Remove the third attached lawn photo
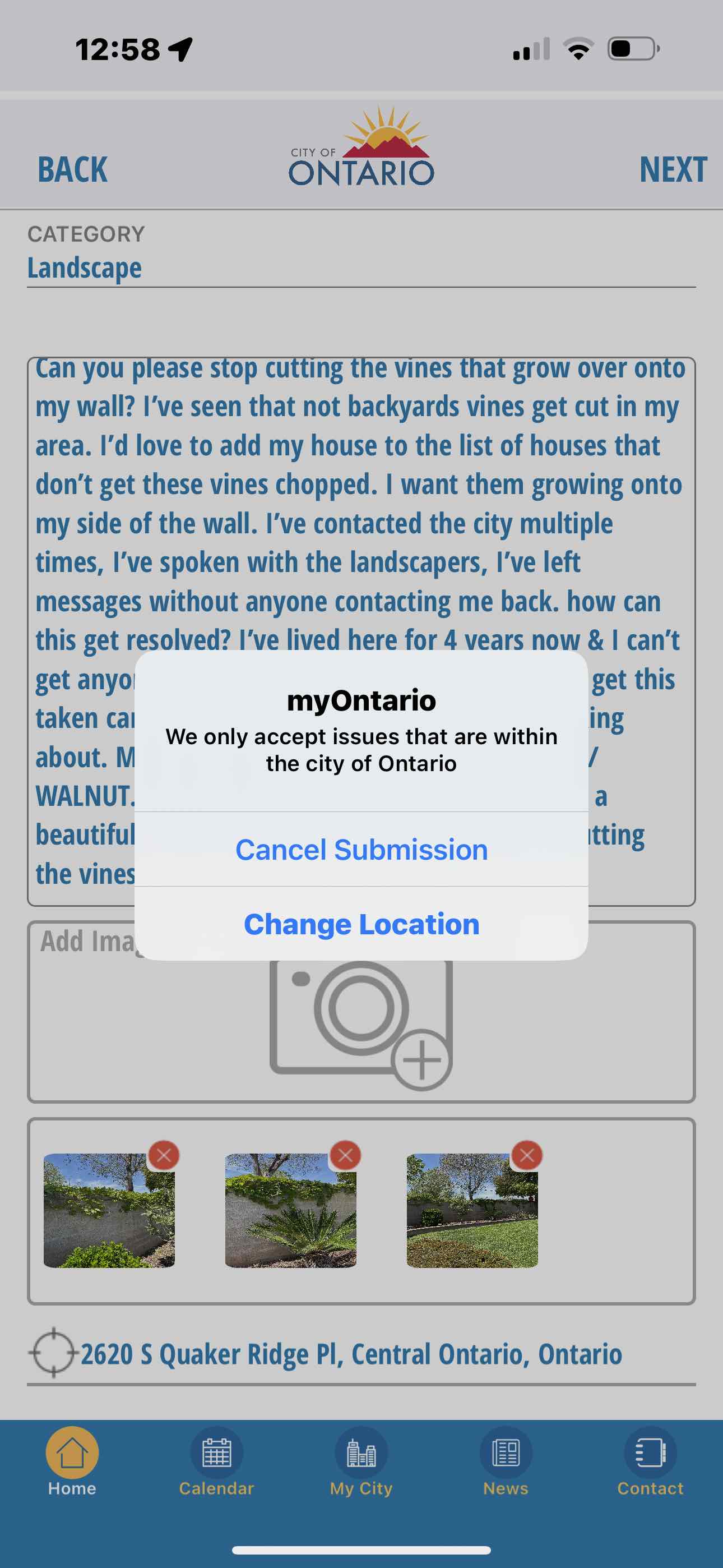This screenshot has height=1568, width=723. [x=527, y=1155]
